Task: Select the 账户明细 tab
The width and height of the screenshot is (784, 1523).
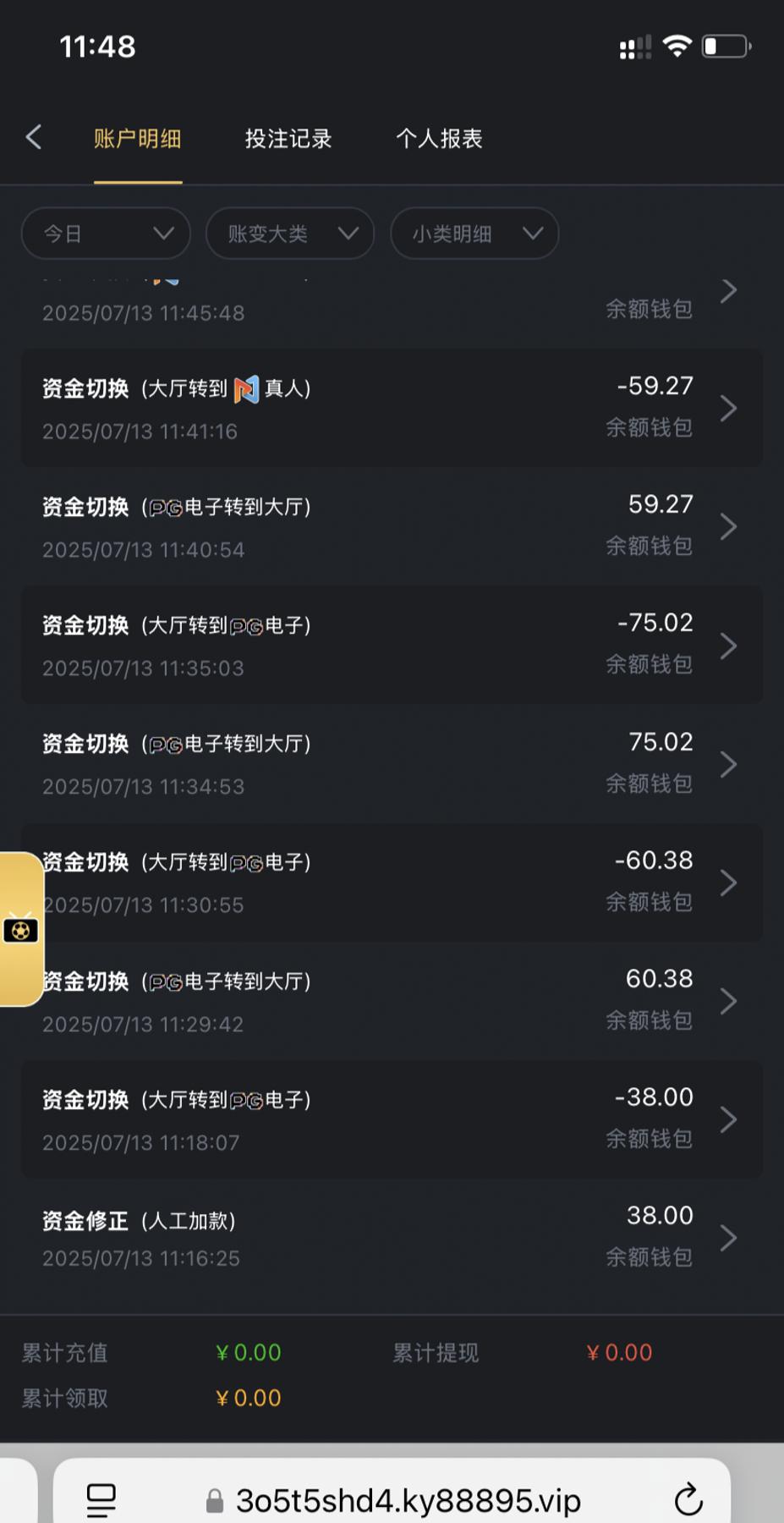Action: [138, 139]
